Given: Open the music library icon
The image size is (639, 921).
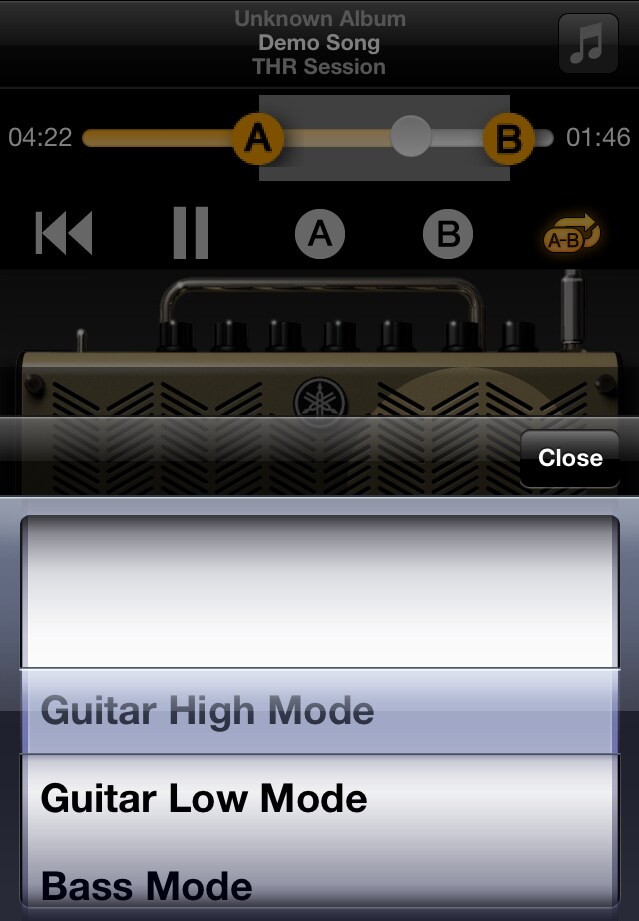Looking at the screenshot, I should pos(586,43).
